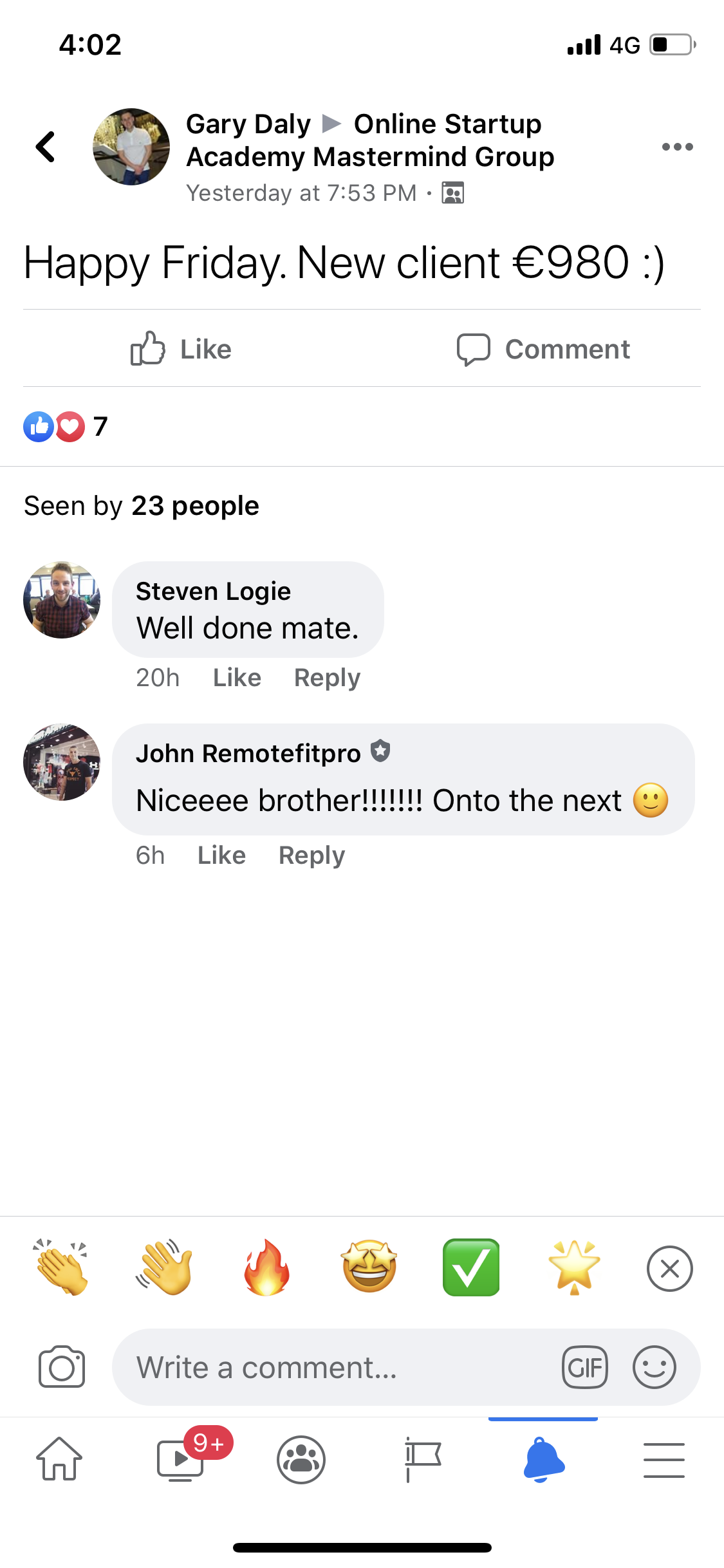The height and width of the screenshot is (1568, 724).
Task: Like John Remotefitpro's comment
Action: tap(221, 855)
